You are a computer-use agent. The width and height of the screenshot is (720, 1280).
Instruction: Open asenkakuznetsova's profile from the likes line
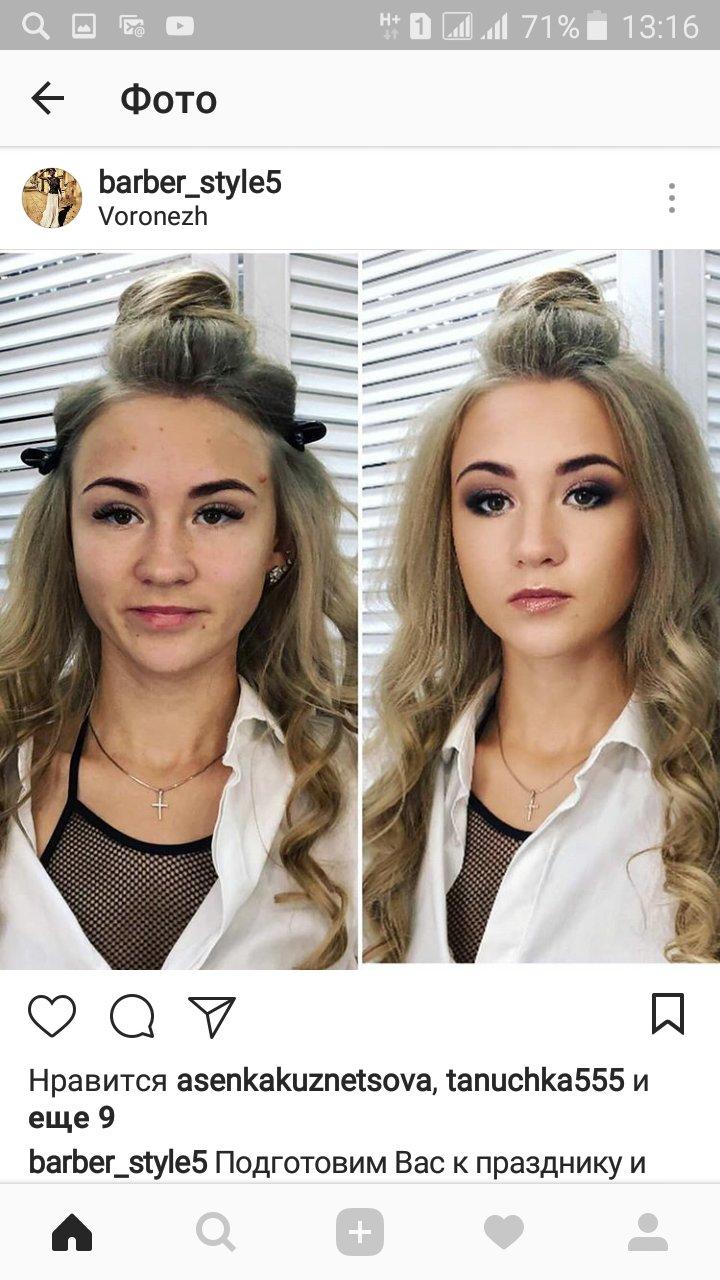pyautogui.click(x=304, y=1081)
